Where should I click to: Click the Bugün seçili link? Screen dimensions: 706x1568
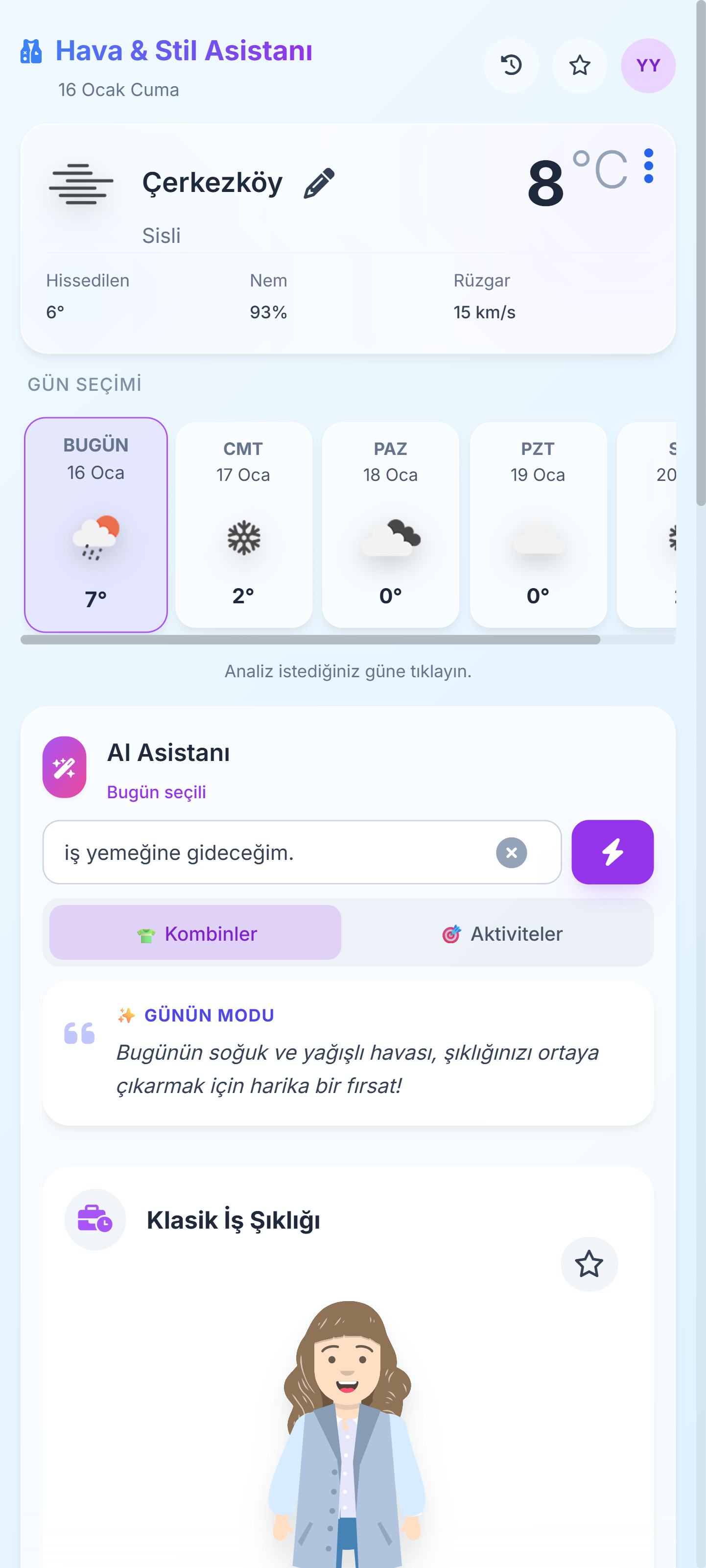[x=156, y=792]
